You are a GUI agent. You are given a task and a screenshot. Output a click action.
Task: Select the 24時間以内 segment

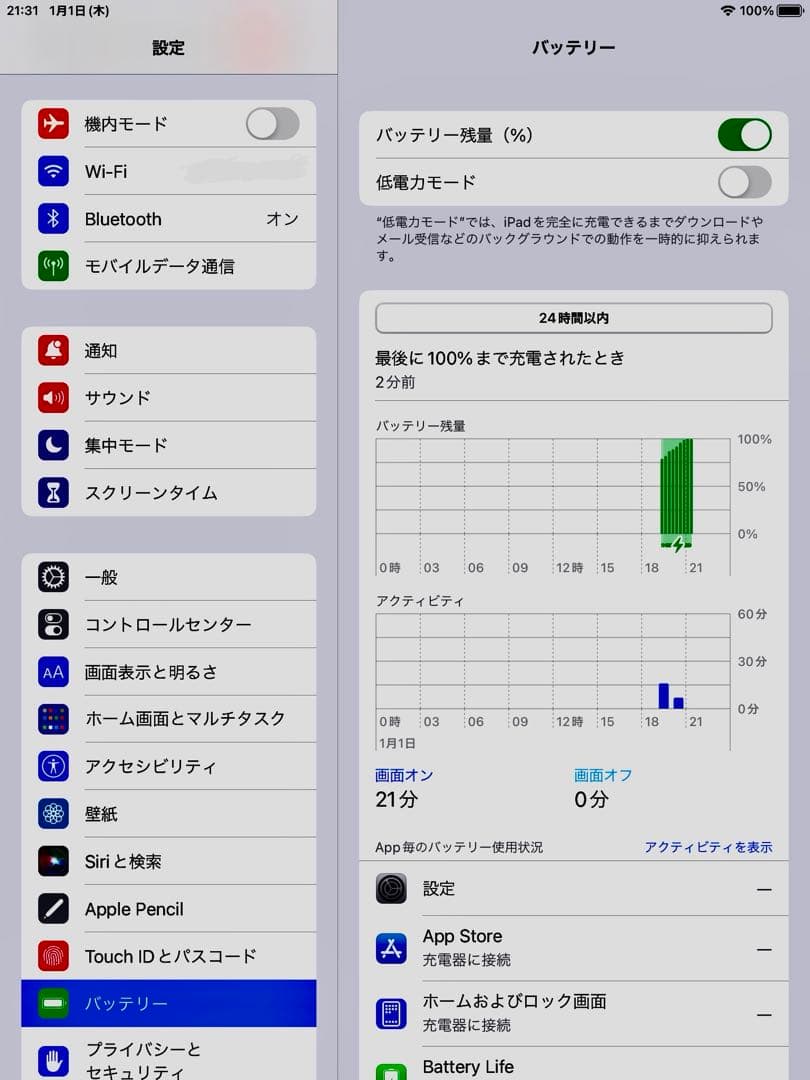pyautogui.click(x=573, y=318)
